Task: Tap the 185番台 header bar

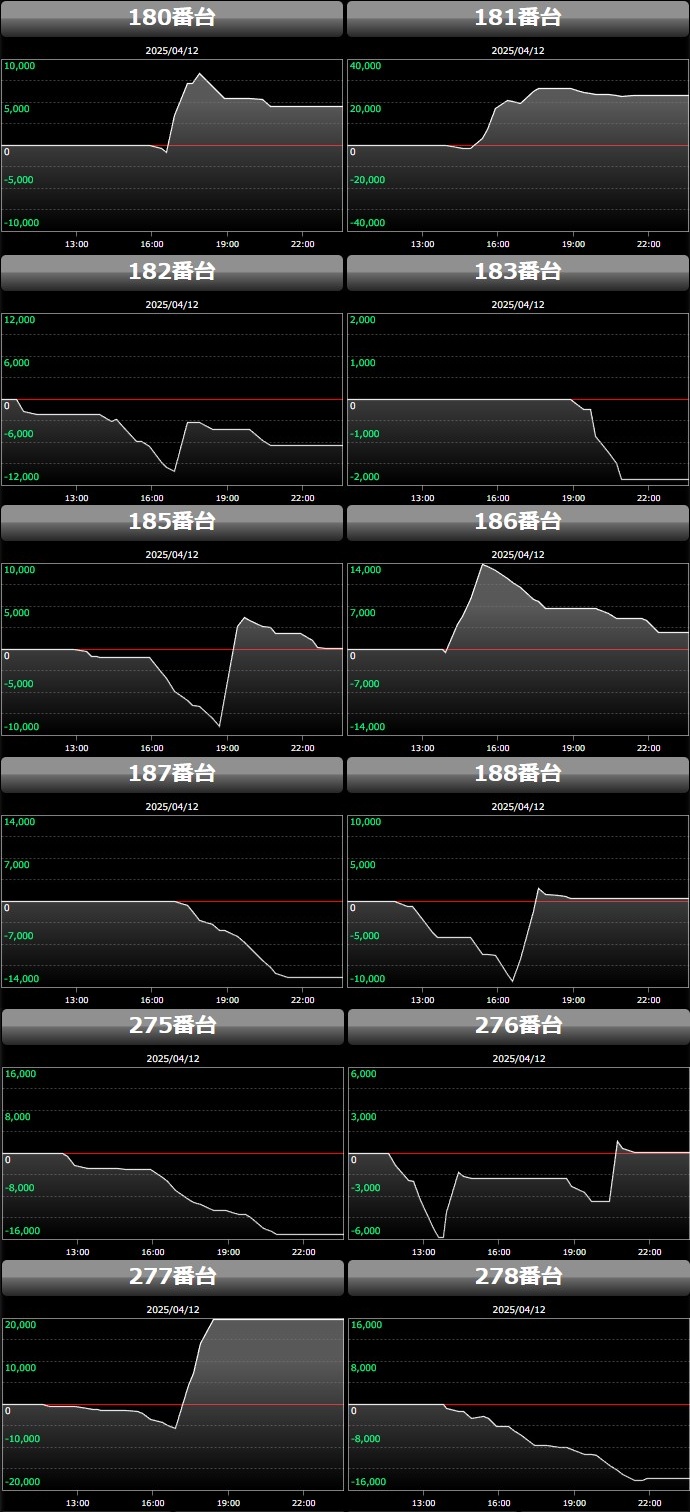Action: point(172,522)
